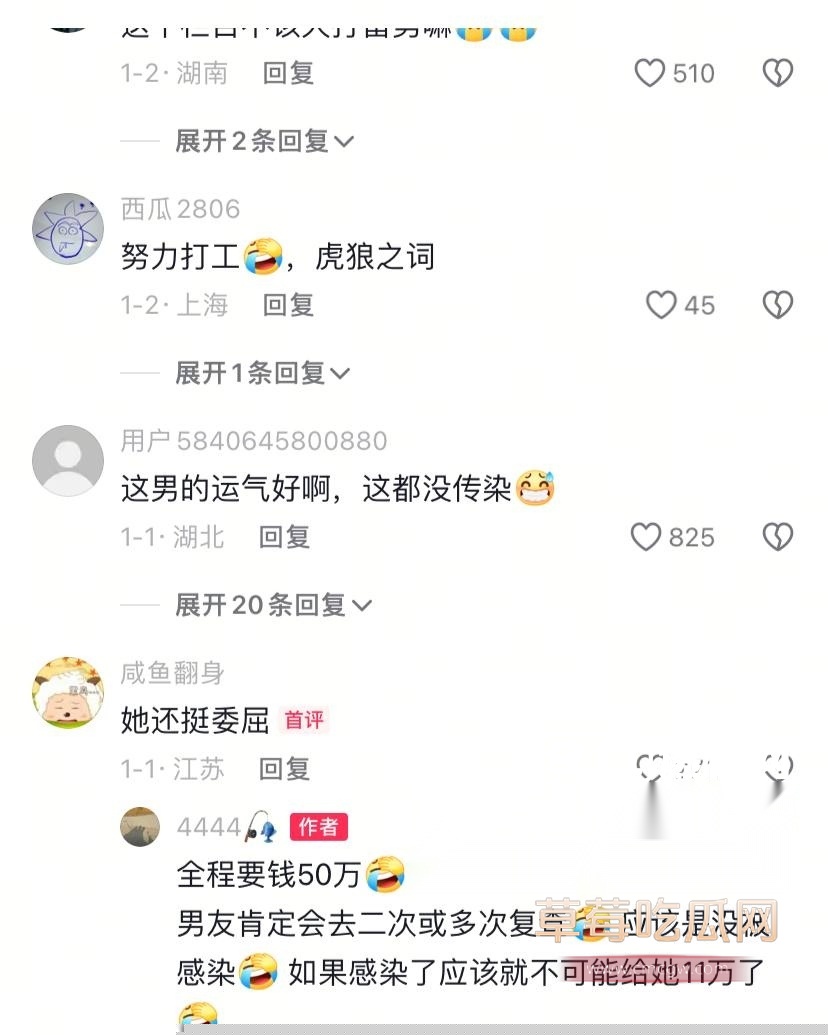
Task: Open avatar of 用户5840645800880
Action: 68,461
